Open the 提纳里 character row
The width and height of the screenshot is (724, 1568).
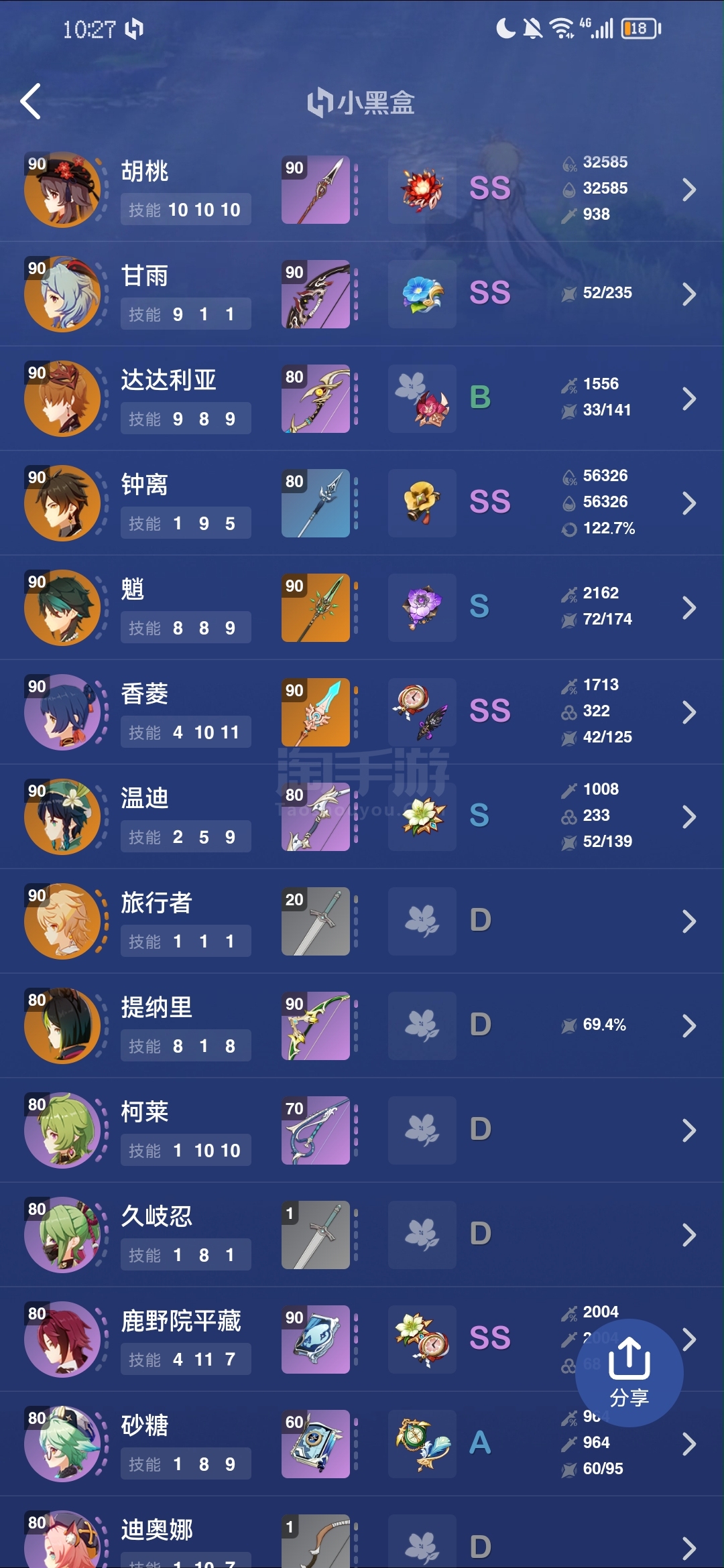click(362, 1026)
